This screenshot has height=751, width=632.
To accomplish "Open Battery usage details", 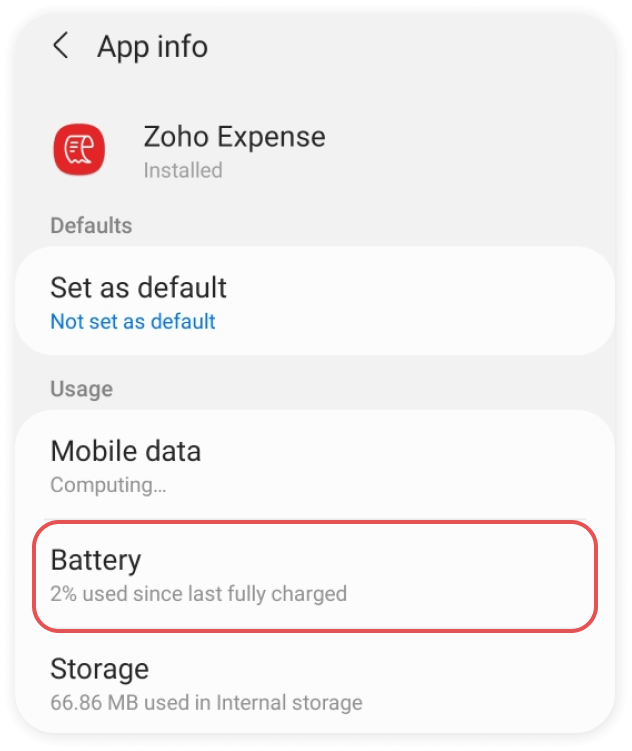I will click(x=314, y=576).
